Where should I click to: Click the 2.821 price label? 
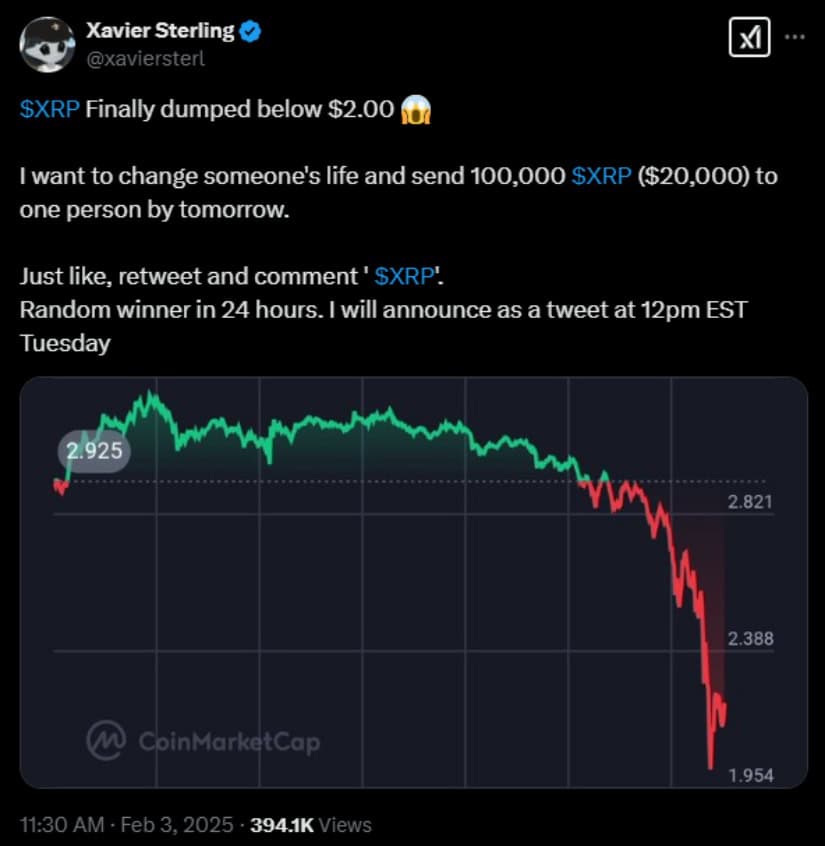tap(749, 500)
